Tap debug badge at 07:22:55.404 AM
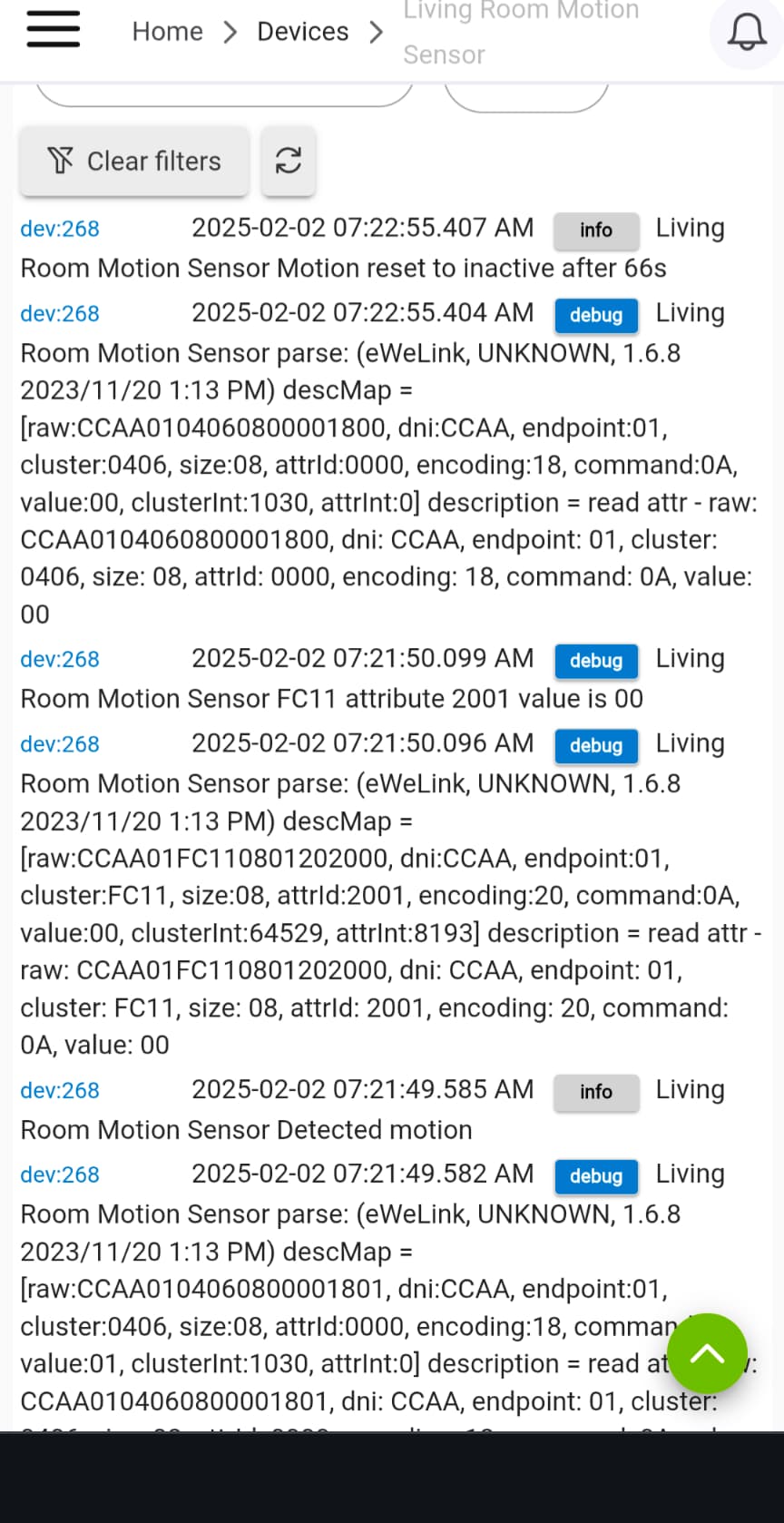The height and width of the screenshot is (1523, 784). pos(596,315)
